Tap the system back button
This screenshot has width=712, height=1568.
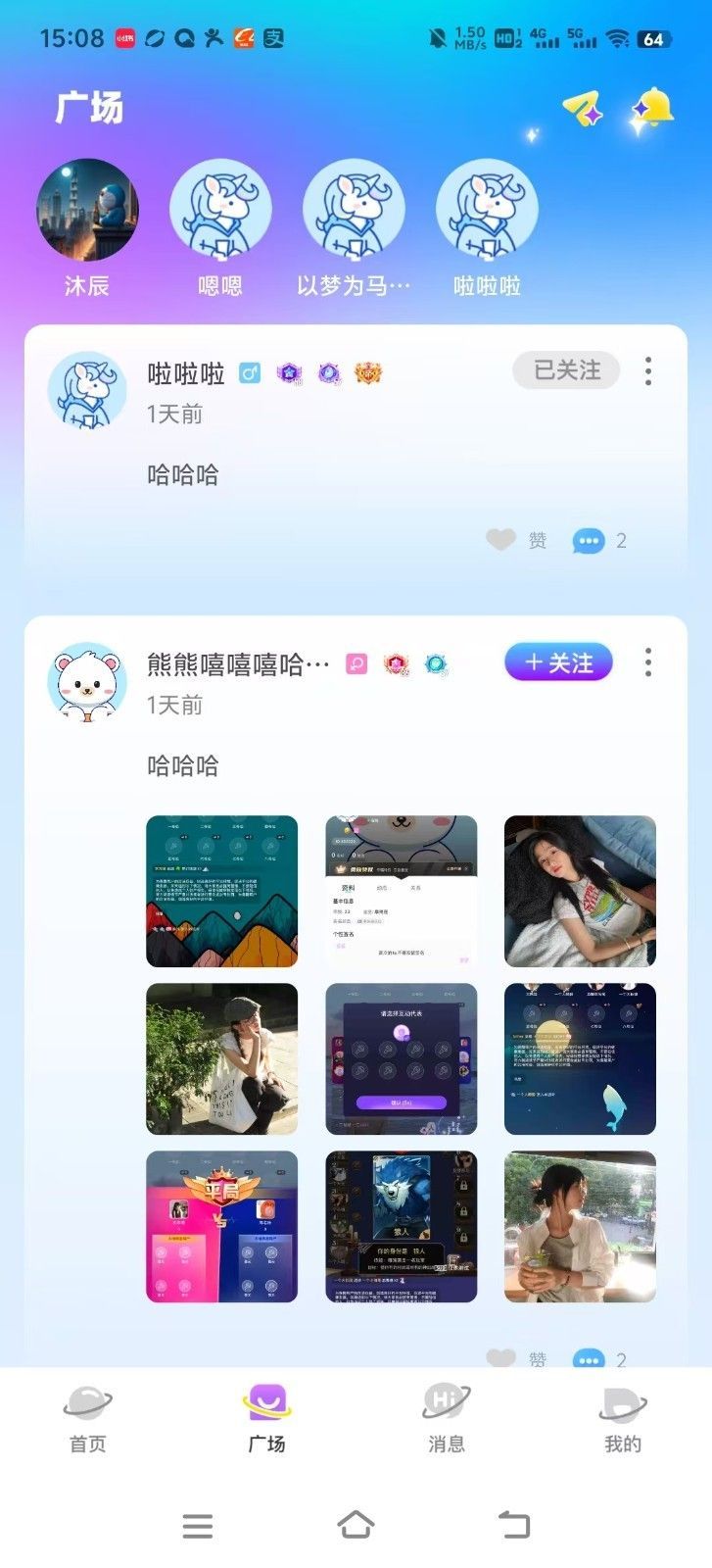[514, 1524]
